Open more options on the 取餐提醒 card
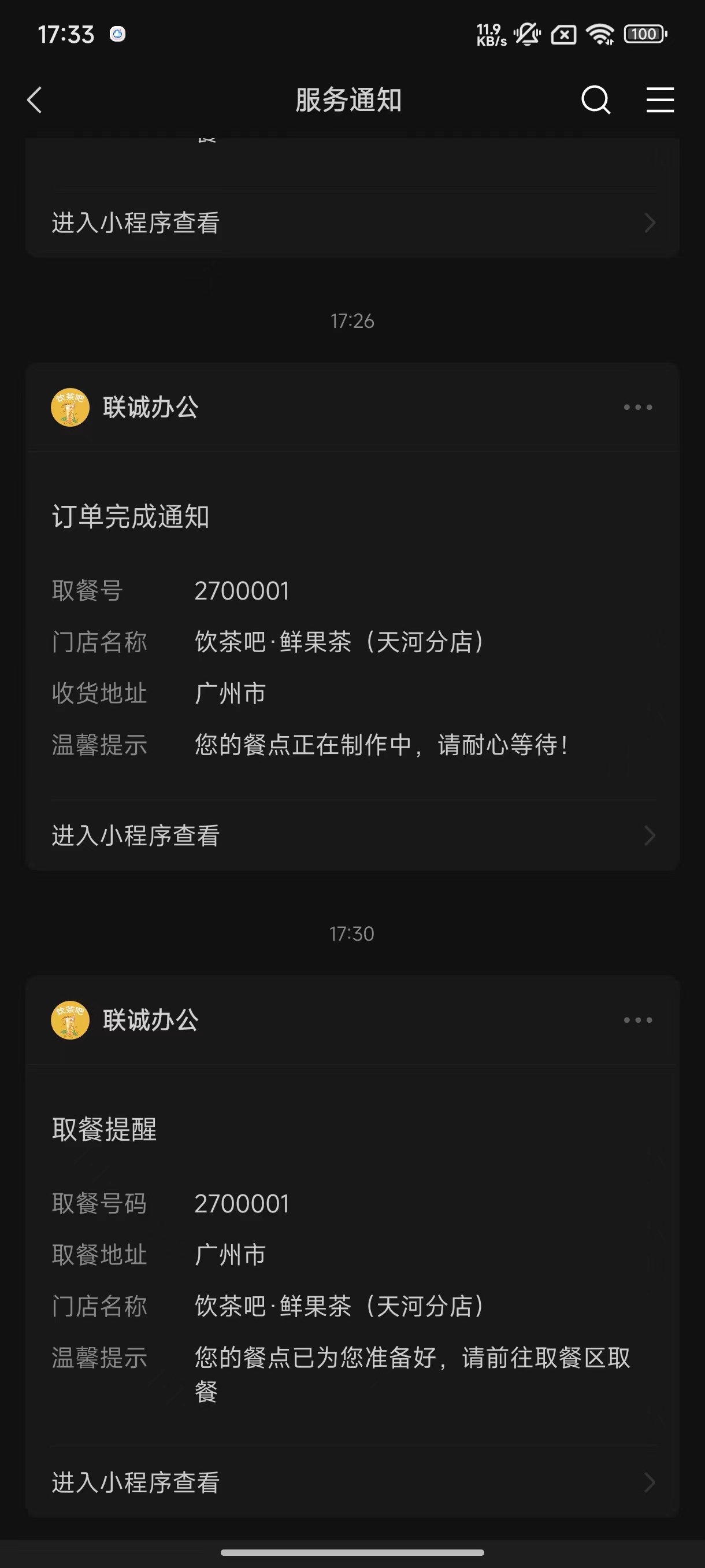Image resolution: width=705 pixels, height=1568 pixels. pyautogui.click(x=638, y=1019)
